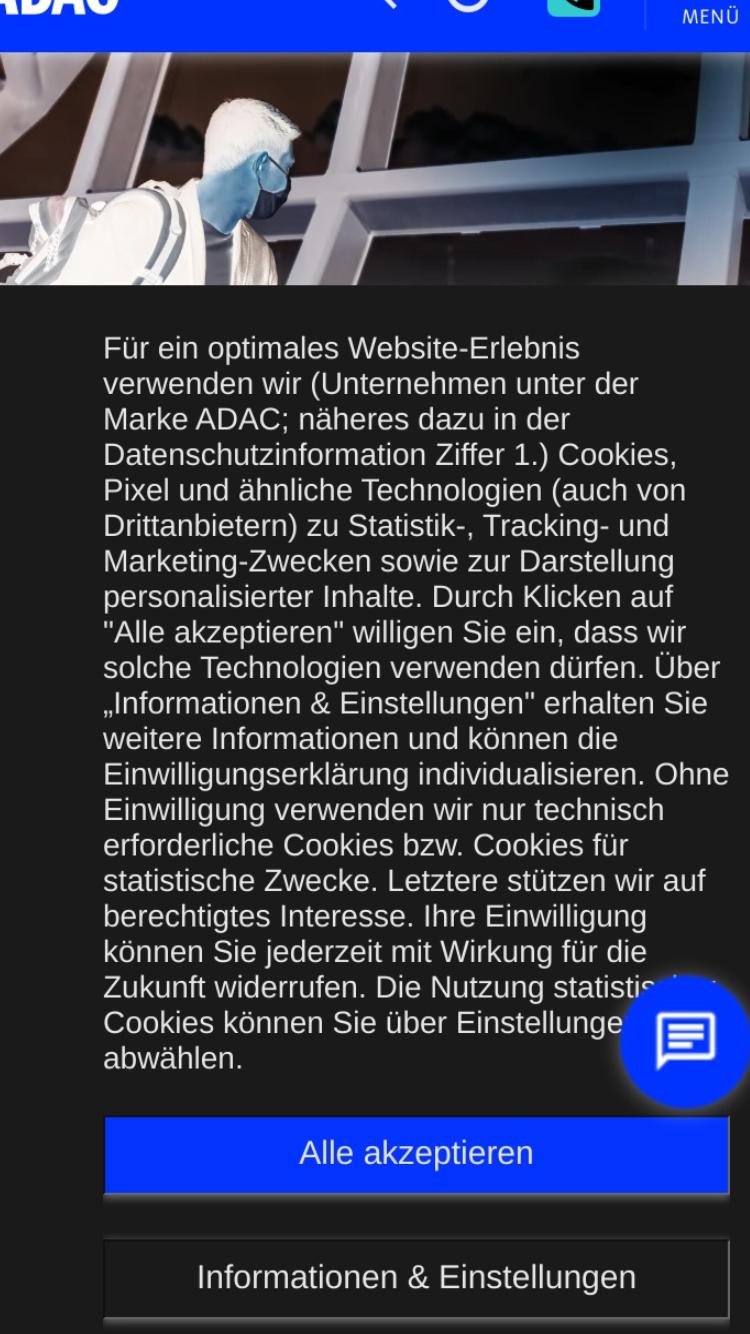
Task: Open the chat bubble button
Action: [685, 1041]
